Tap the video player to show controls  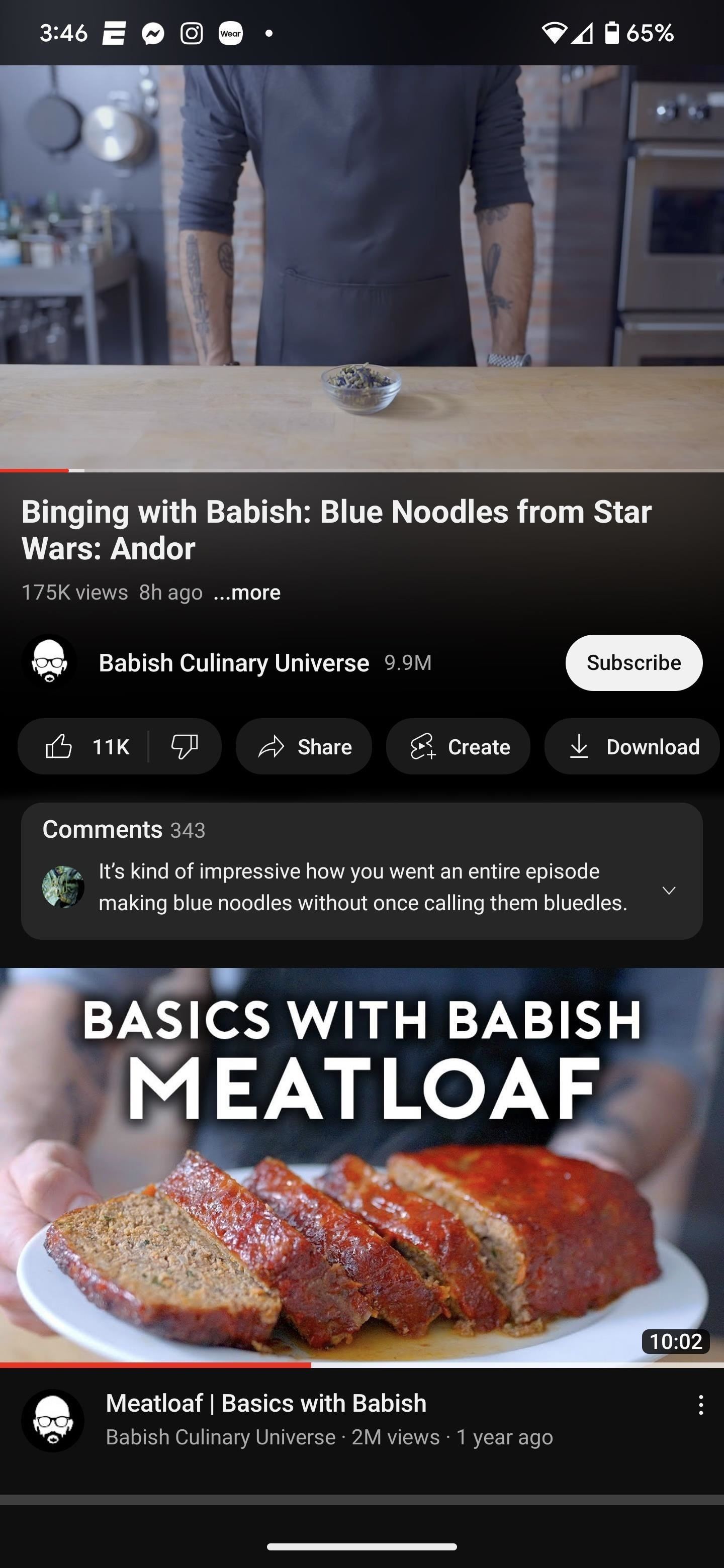(x=361, y=268)
